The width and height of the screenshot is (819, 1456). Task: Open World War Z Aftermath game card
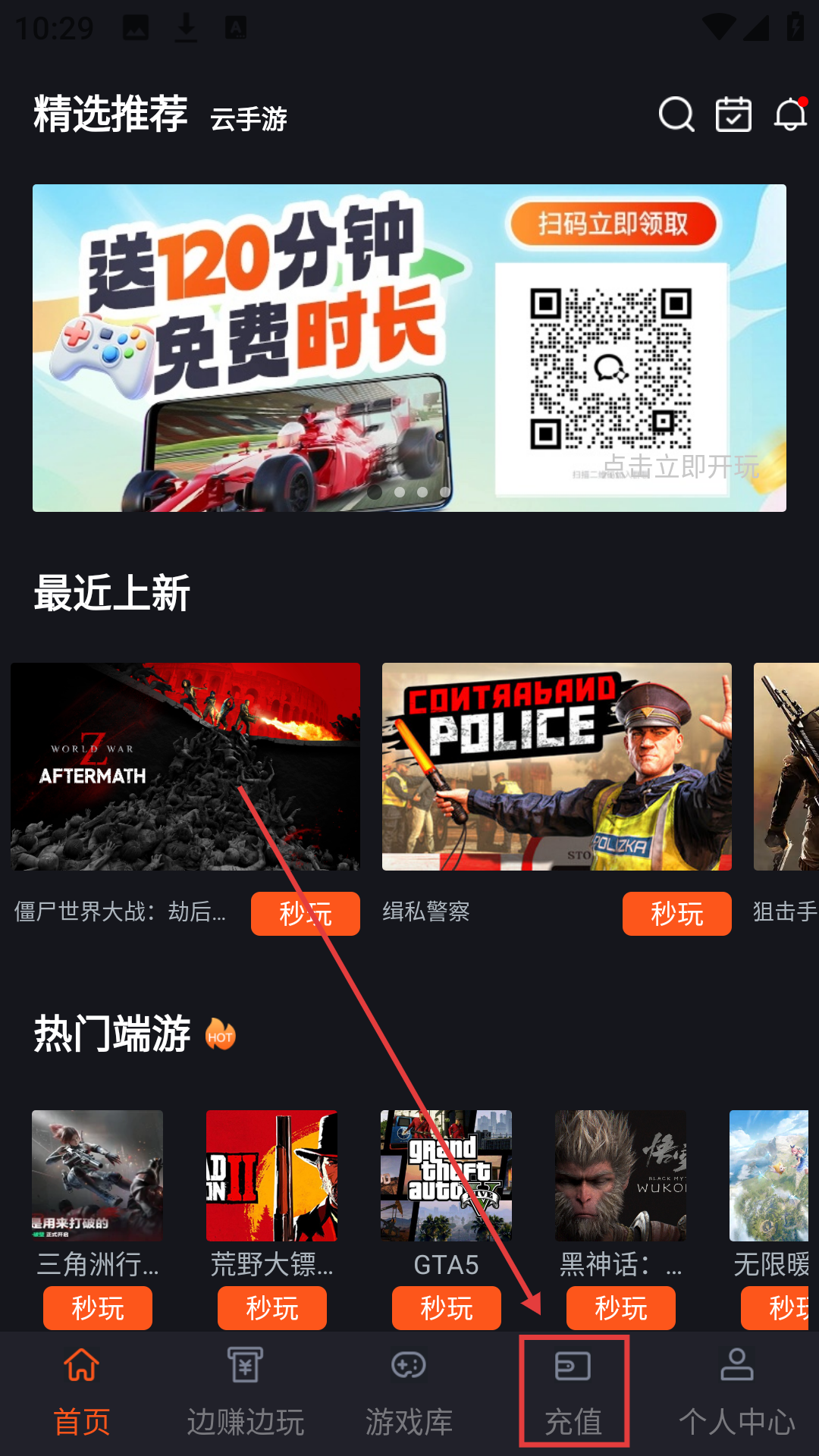point(185,766)
